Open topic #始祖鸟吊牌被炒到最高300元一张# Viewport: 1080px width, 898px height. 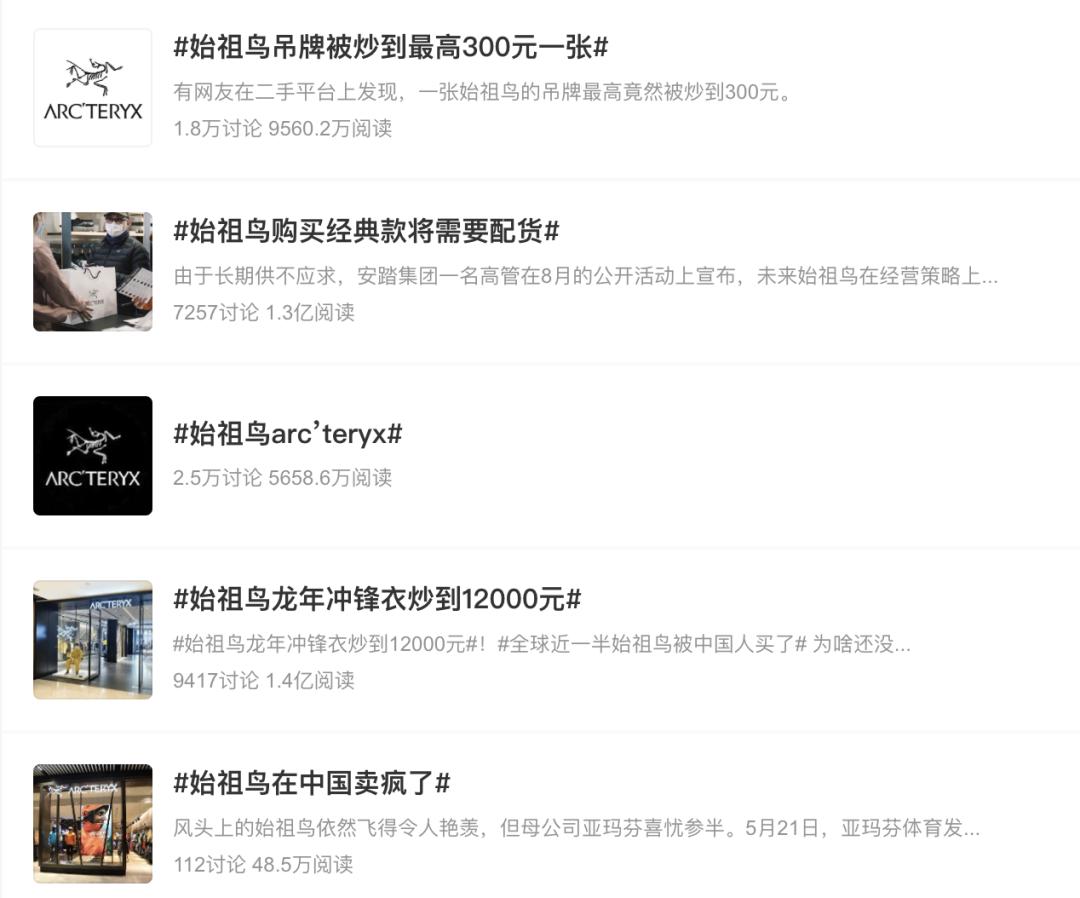pos(391,47)
